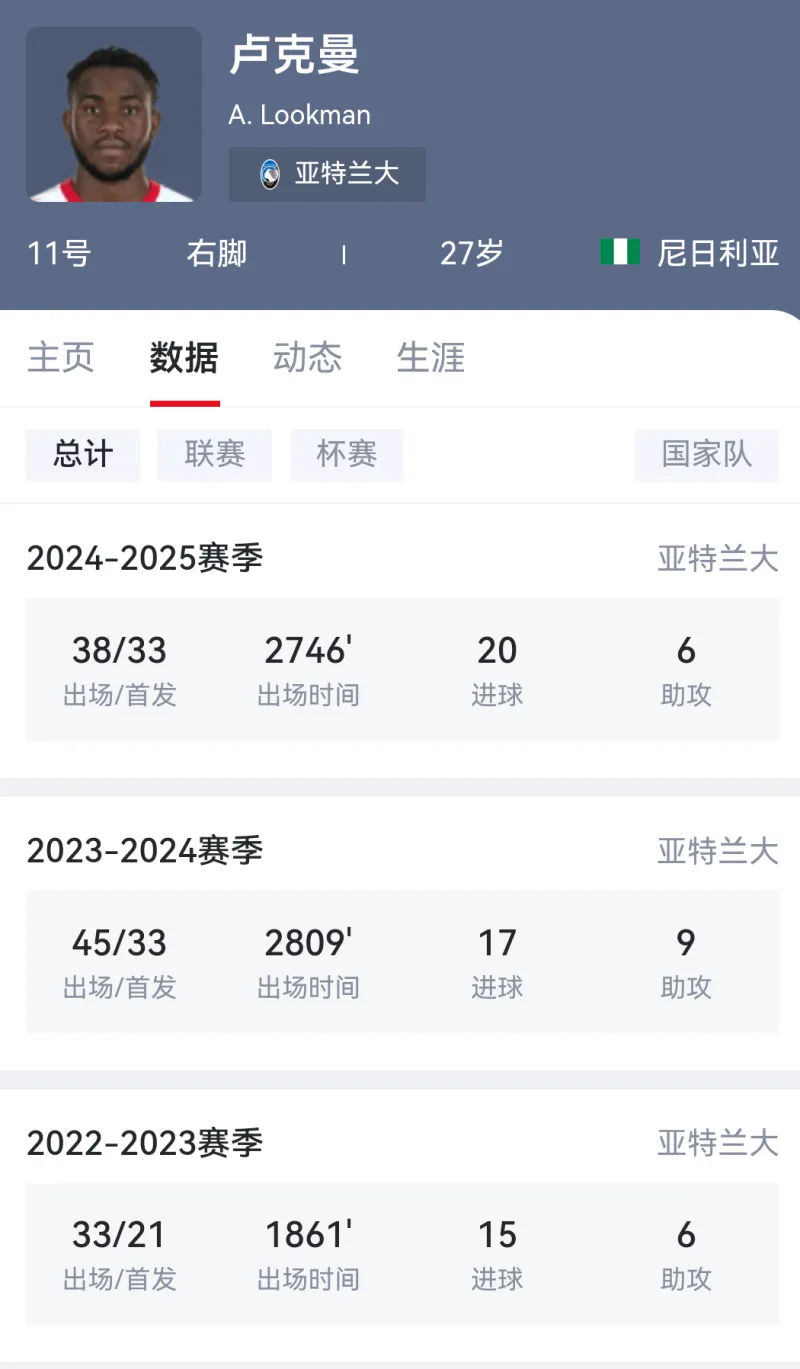Select the 数据 tab
The image size is (800, 1369).
[184, 358]
